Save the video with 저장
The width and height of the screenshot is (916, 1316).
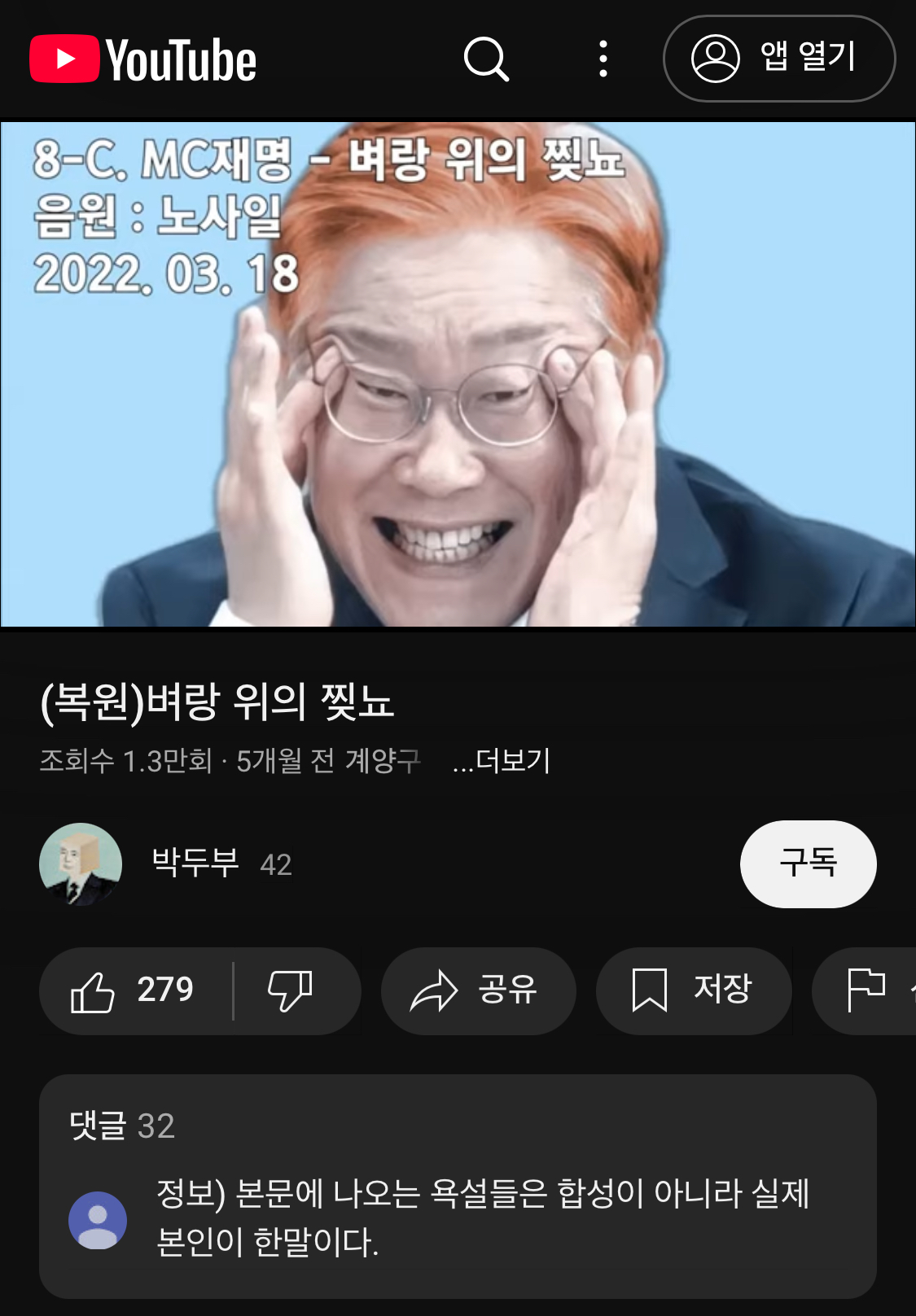693,990
